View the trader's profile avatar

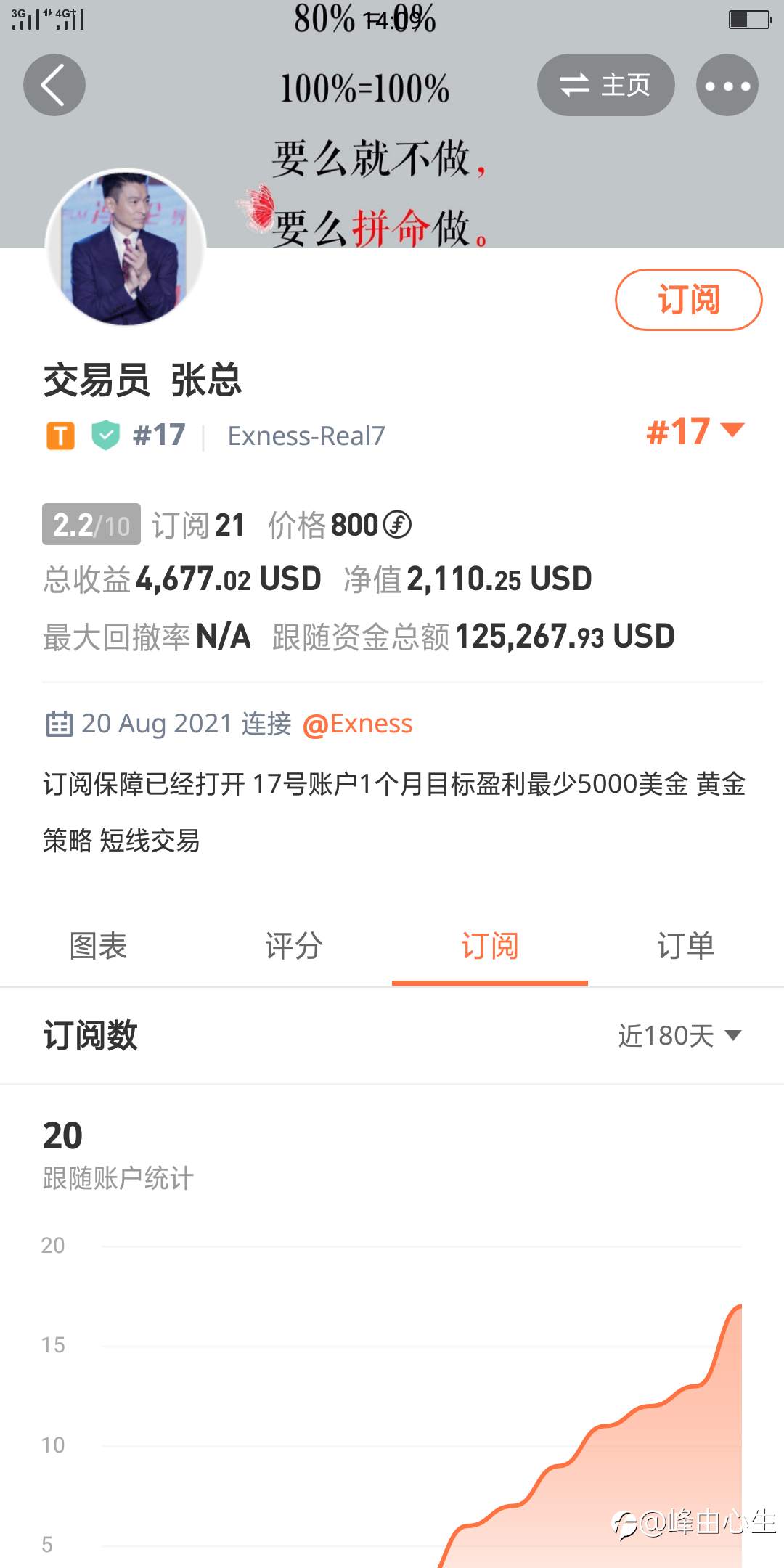click(126, 248)
